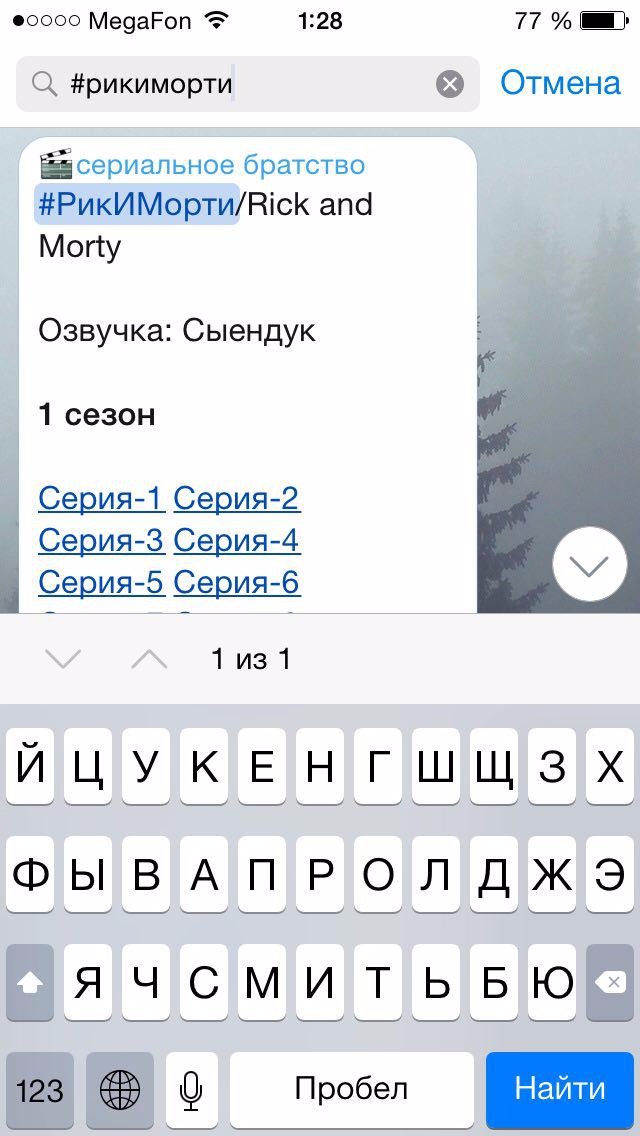Open the Серия-3 link
Image resolution: width=640 pixels, height=1136 pixels.
coord(101,540)
